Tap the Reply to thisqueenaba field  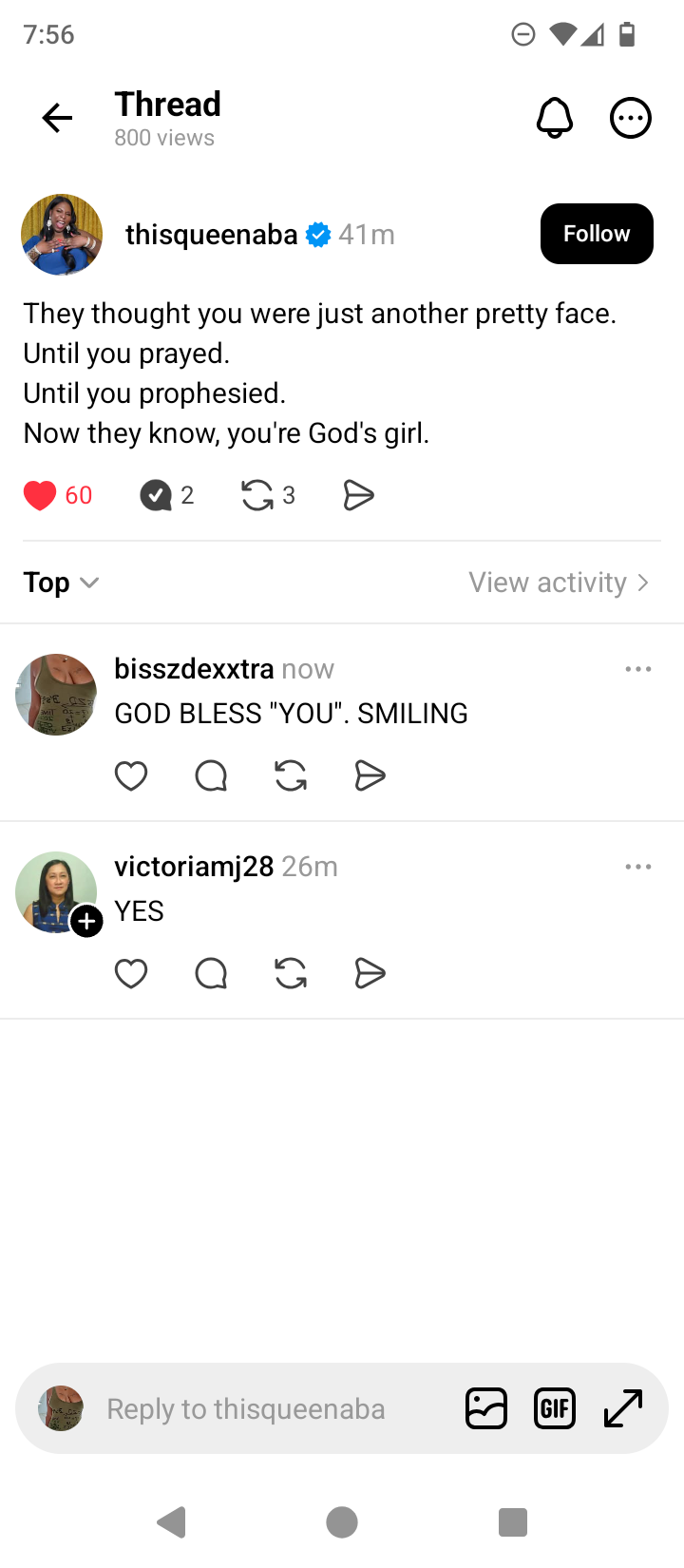coord(245,1408)
